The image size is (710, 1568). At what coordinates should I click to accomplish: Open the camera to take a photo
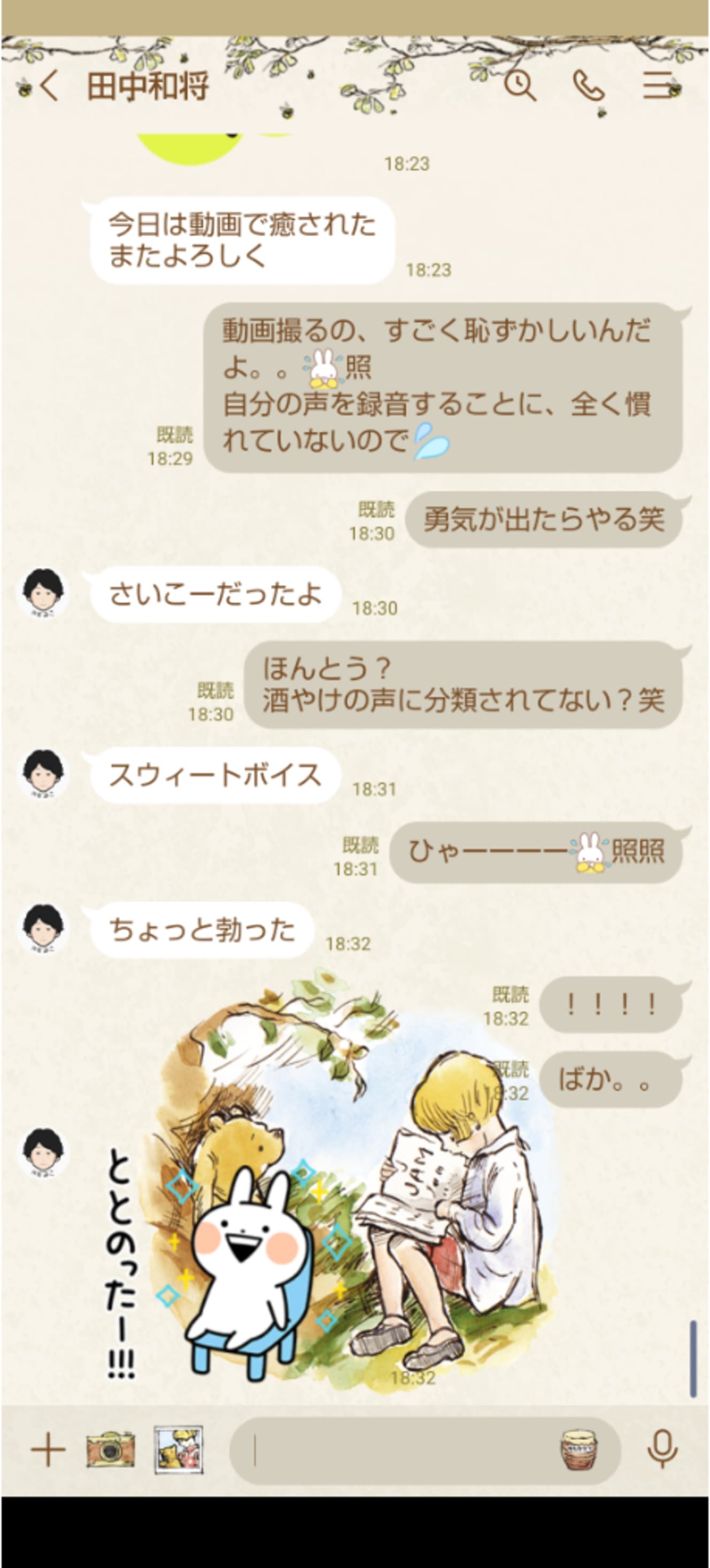[x=110, y=1450]
